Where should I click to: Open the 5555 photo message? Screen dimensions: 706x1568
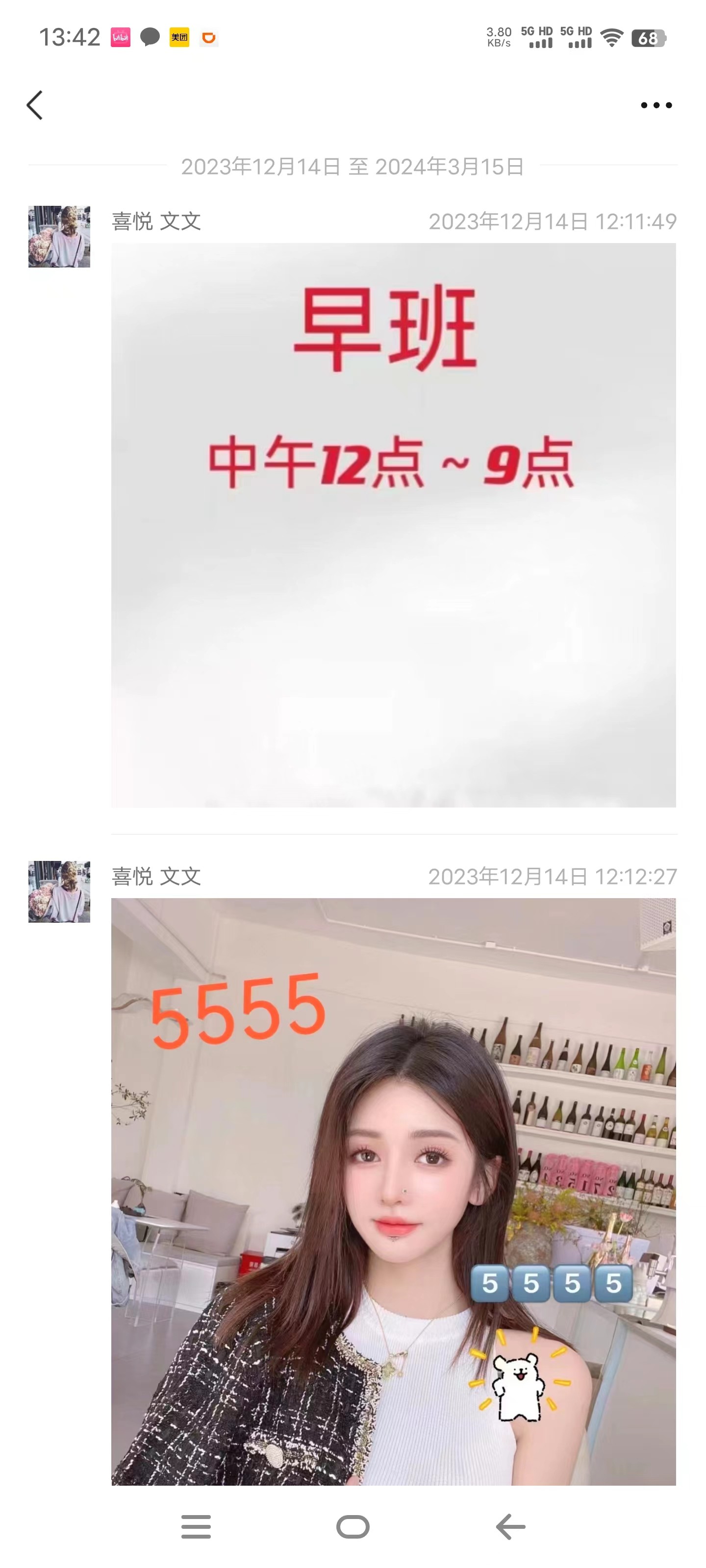(x=393, y=1191)
